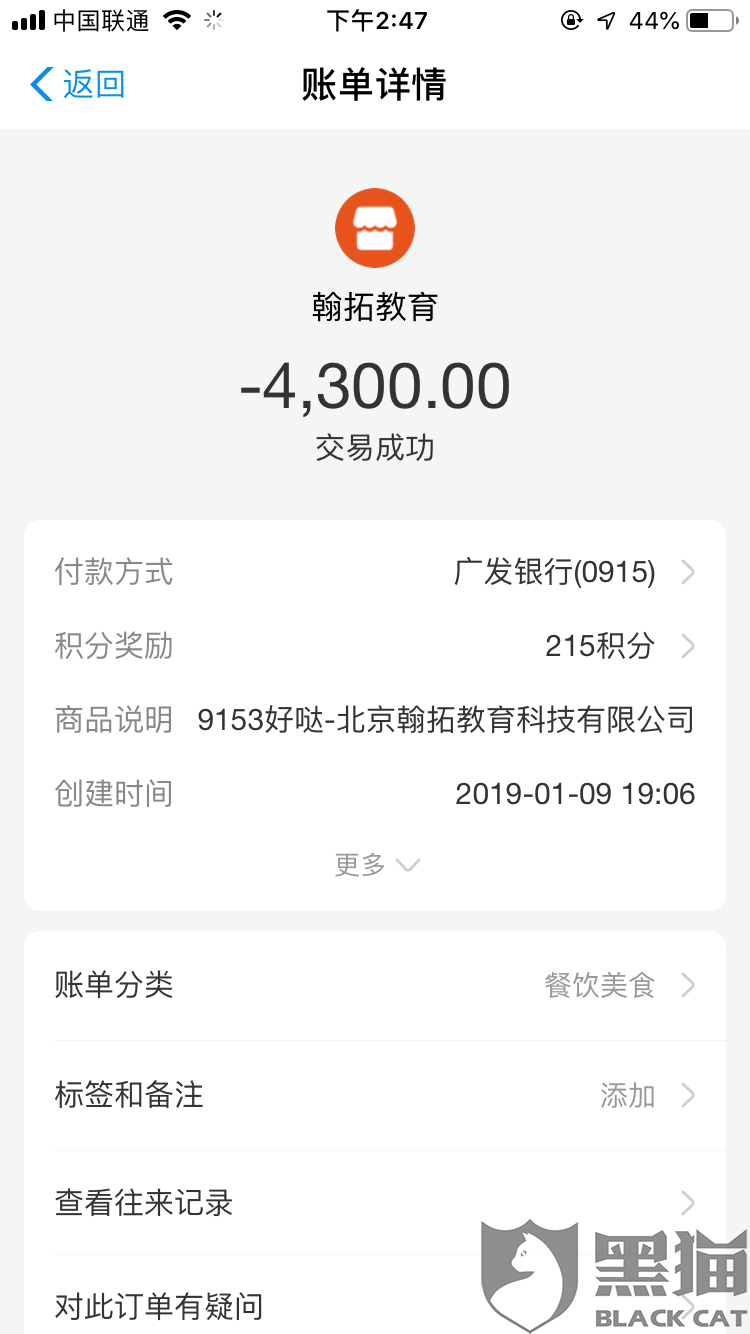Tap the back chevron icon
The width and height of the screenshot is (750, 1334).
(38, 85)
